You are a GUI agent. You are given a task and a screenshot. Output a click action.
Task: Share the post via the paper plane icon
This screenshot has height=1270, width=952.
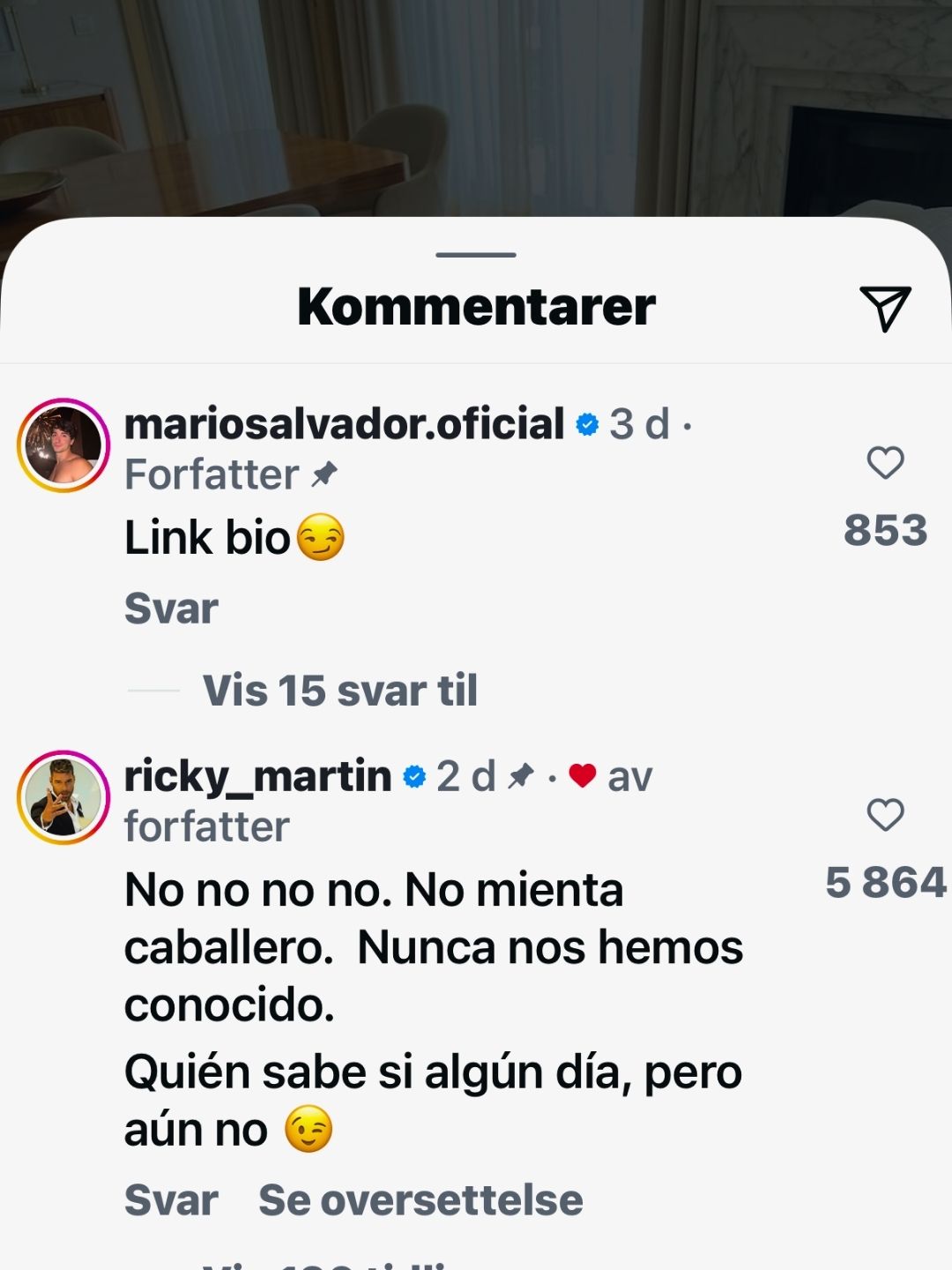pos(884,309)
